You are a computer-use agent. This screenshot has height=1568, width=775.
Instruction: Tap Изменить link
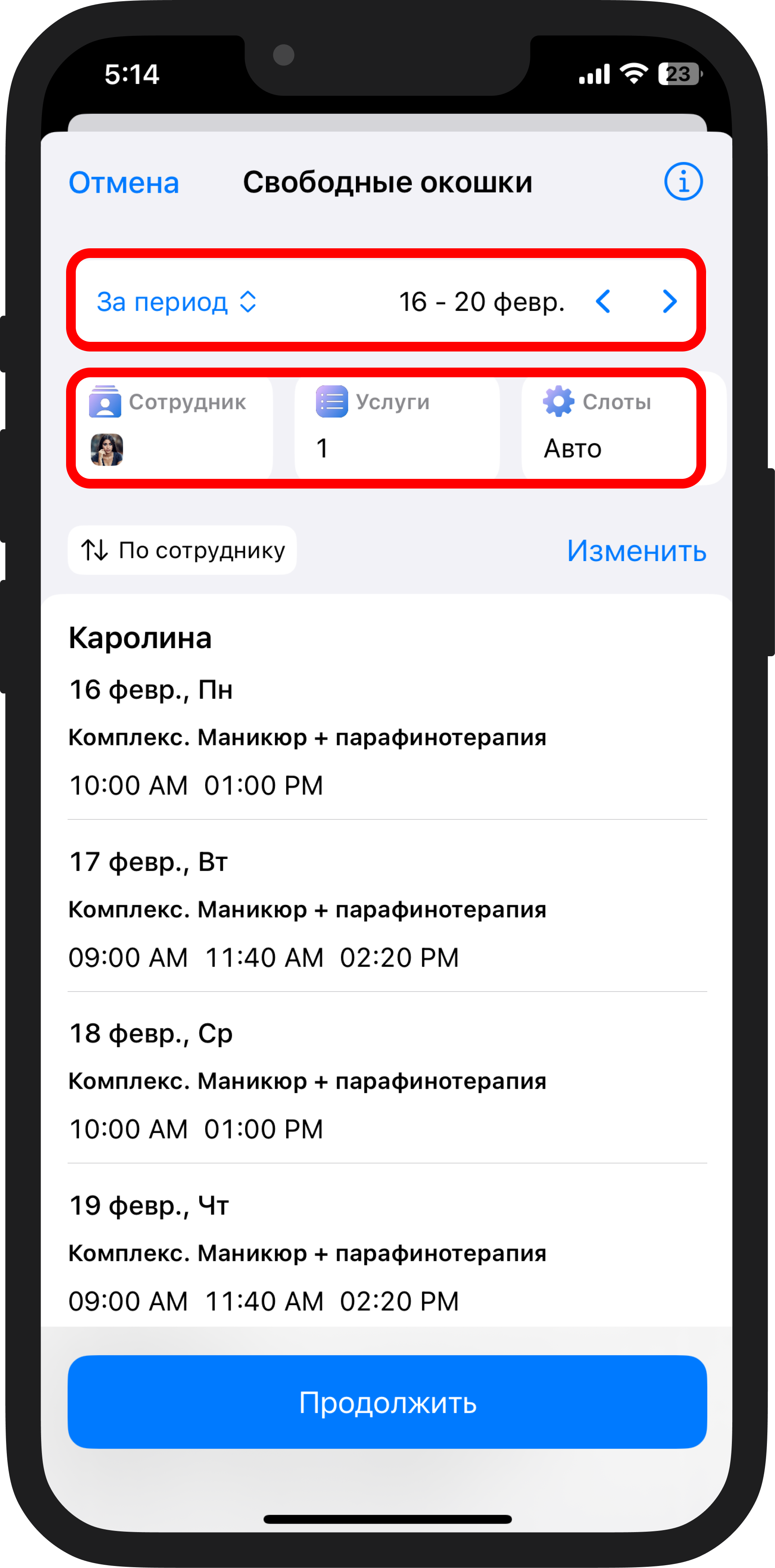point(636,551)
